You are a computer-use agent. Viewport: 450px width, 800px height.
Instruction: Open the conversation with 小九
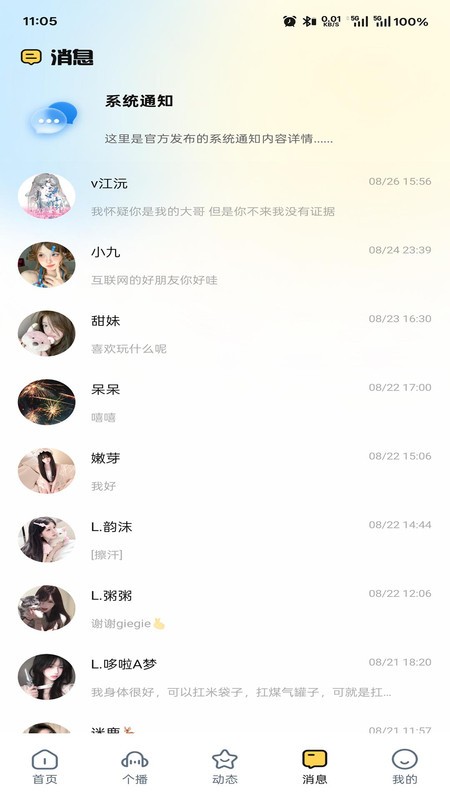click(x=225, y=265)
